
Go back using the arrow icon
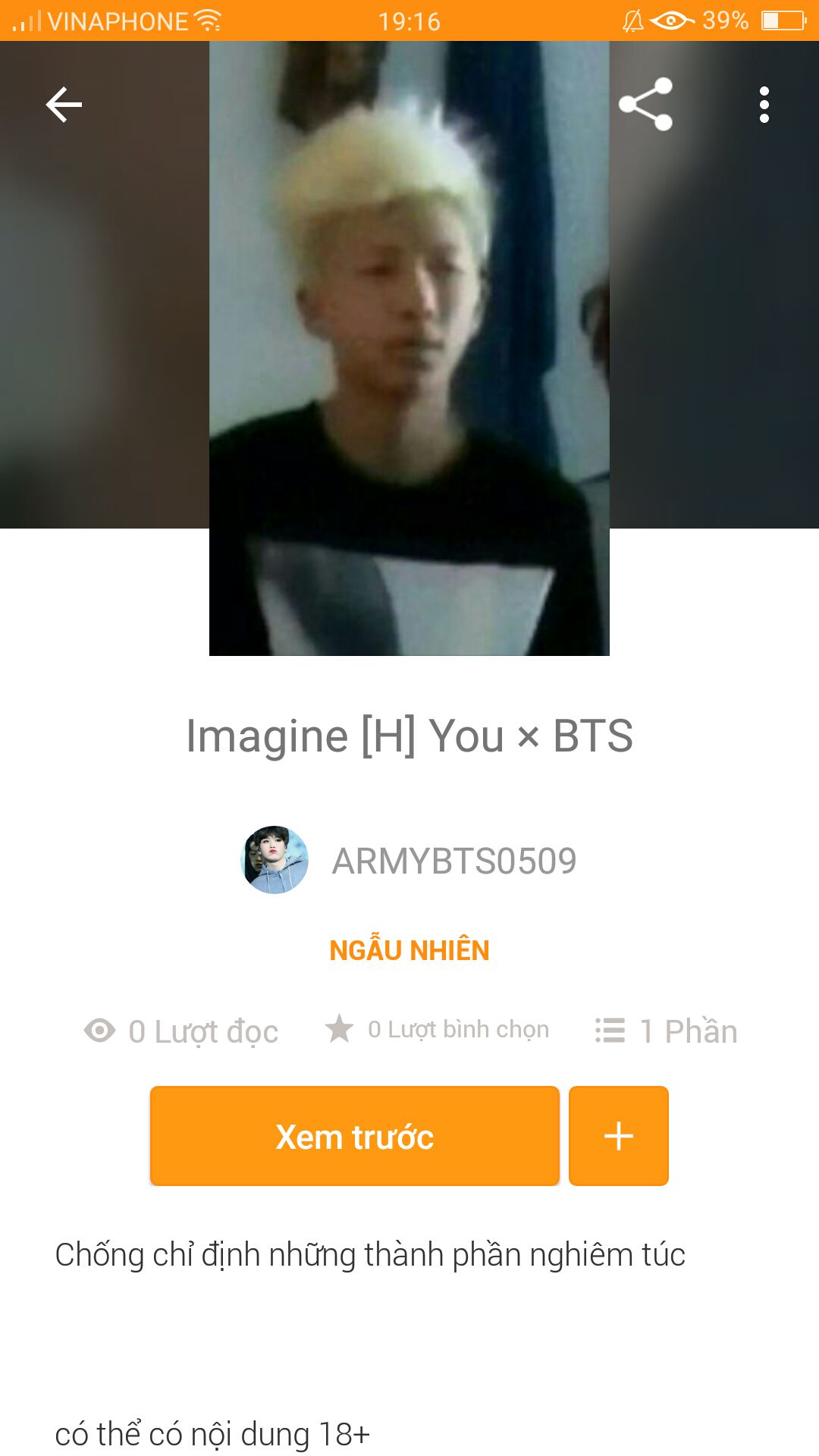[64, 105]
